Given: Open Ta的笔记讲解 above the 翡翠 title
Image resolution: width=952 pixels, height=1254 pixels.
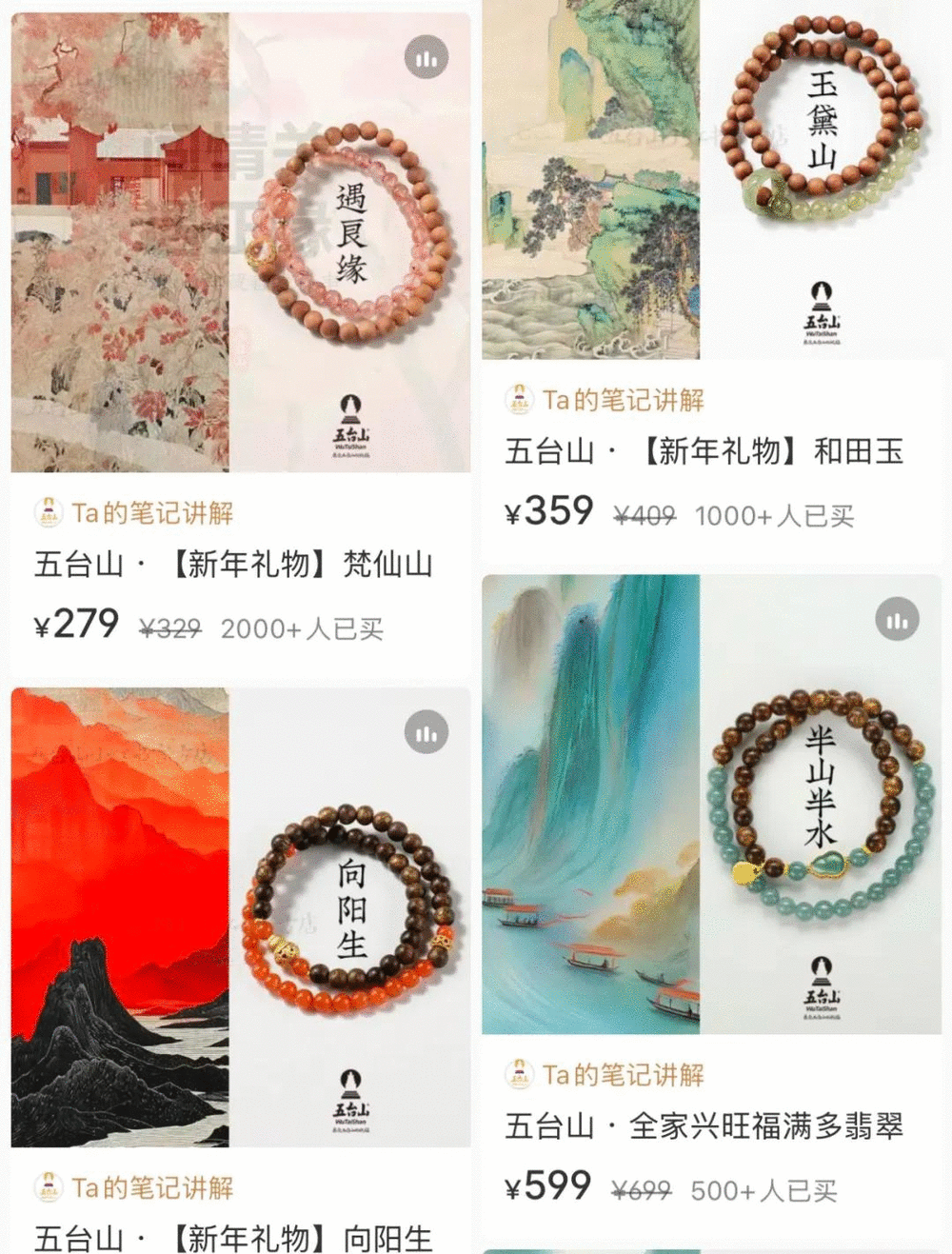Looking at the screenshot, I should pyautogui.click(x=623, y=1075).
